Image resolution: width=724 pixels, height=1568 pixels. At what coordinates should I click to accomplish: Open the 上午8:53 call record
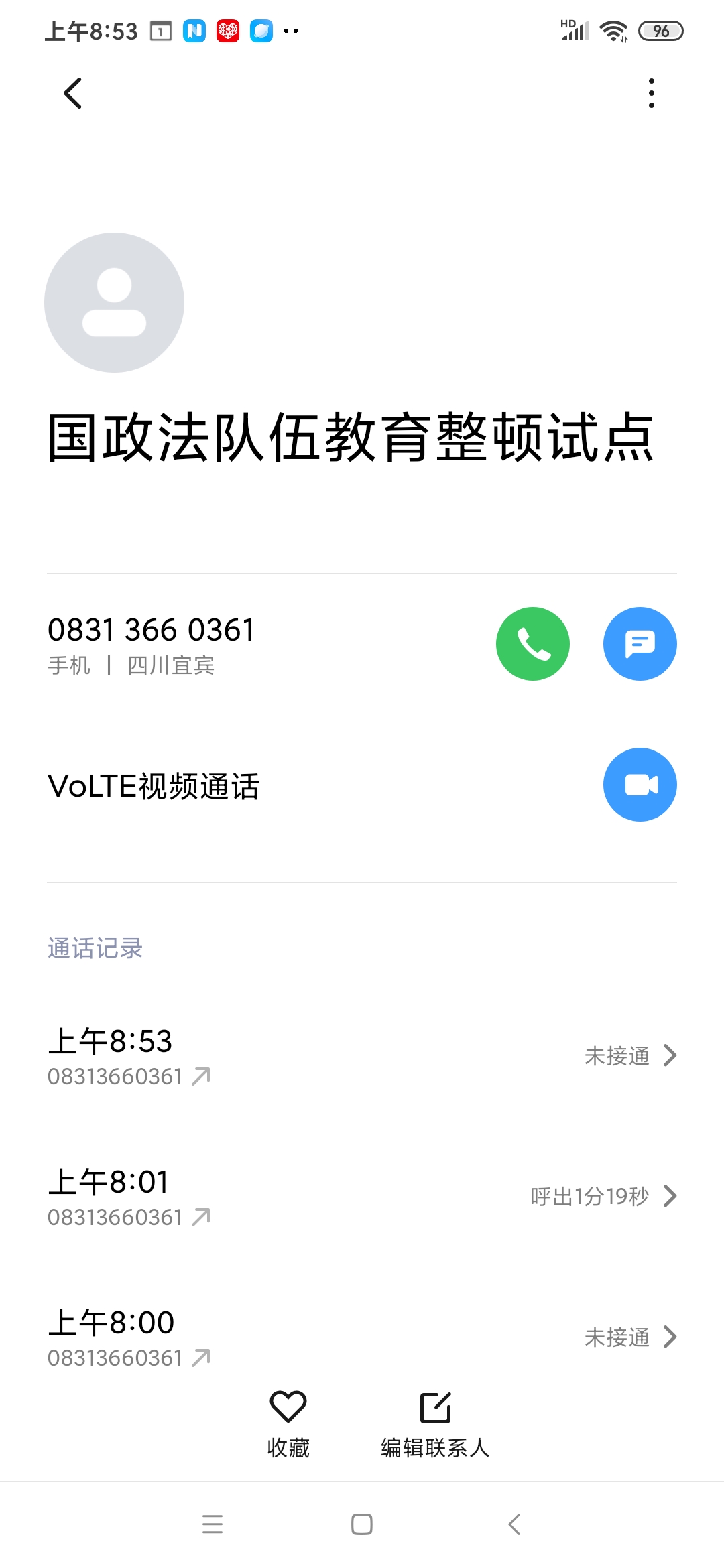click(362, 1056)
